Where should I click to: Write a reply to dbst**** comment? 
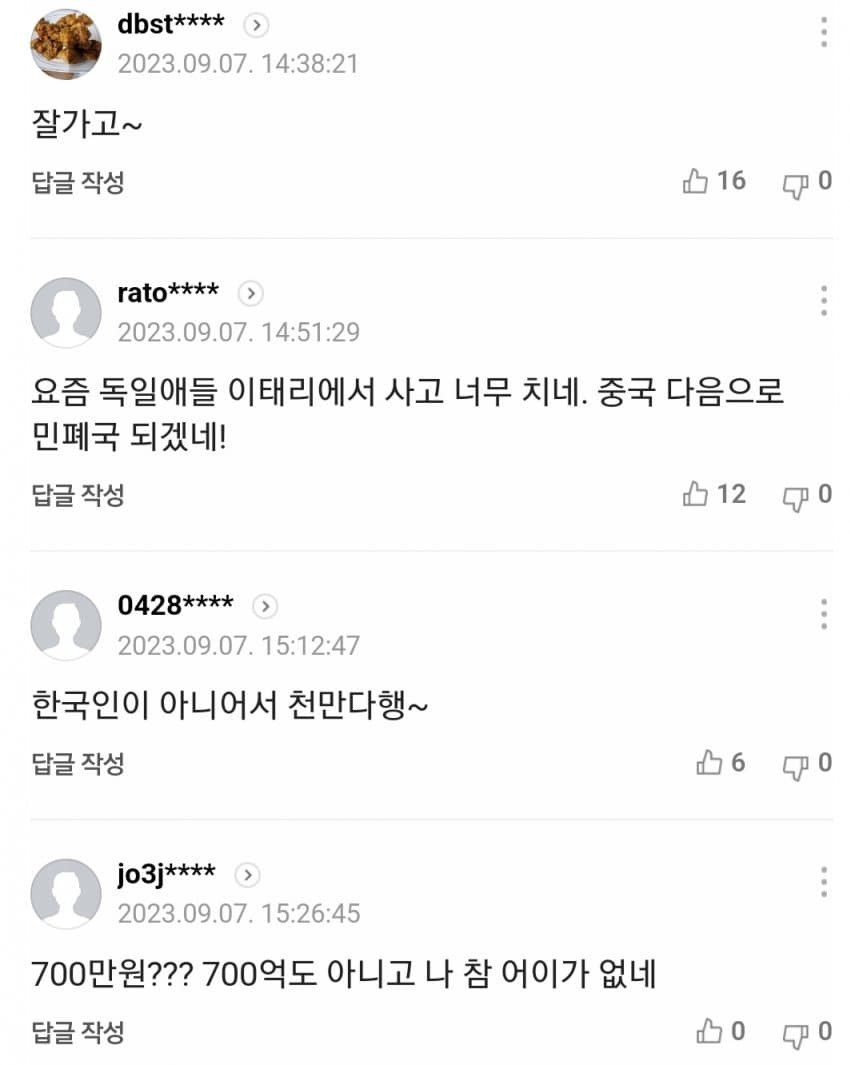(78, 182)
